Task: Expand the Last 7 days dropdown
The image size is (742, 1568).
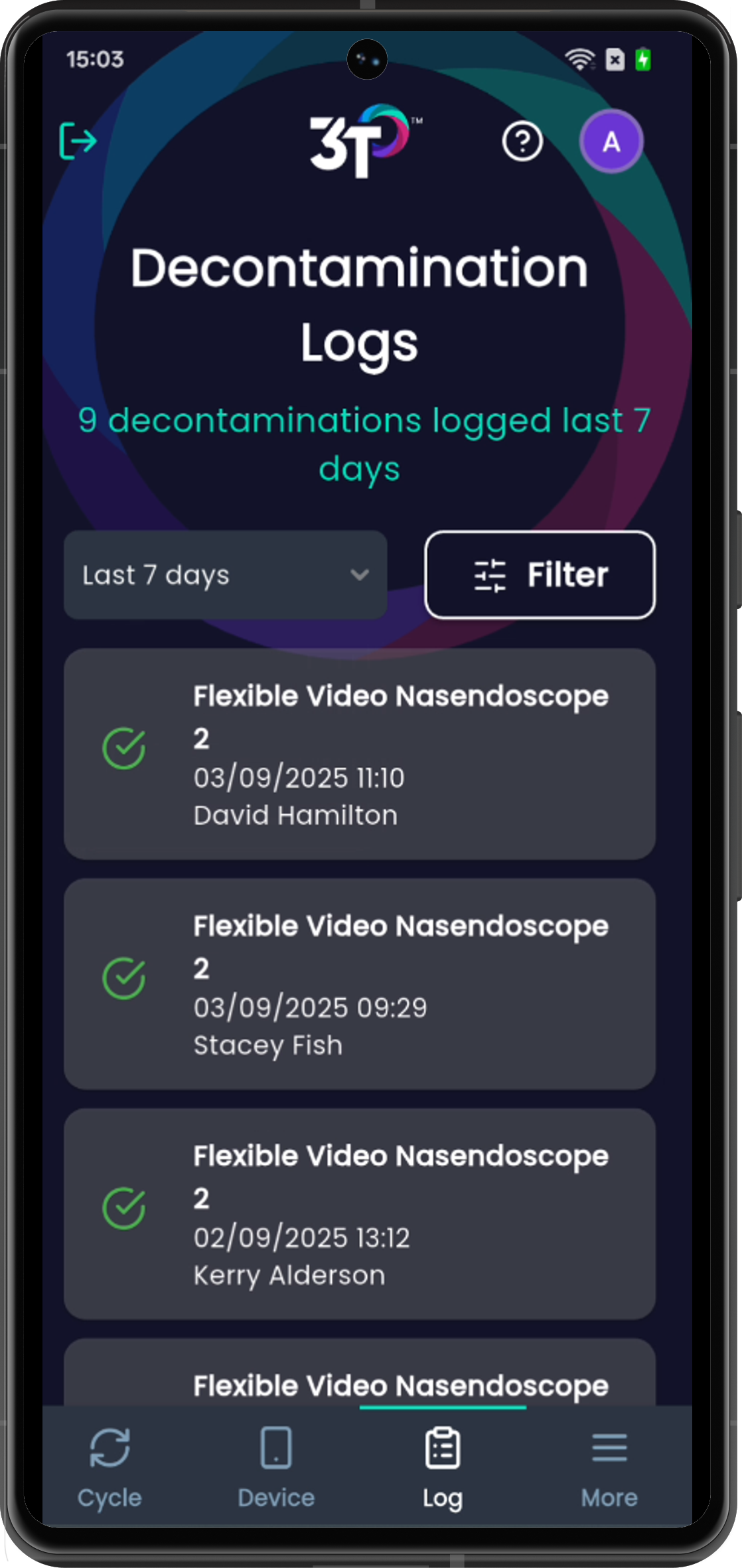Action: pyautogui.click(x=225, y=575)
